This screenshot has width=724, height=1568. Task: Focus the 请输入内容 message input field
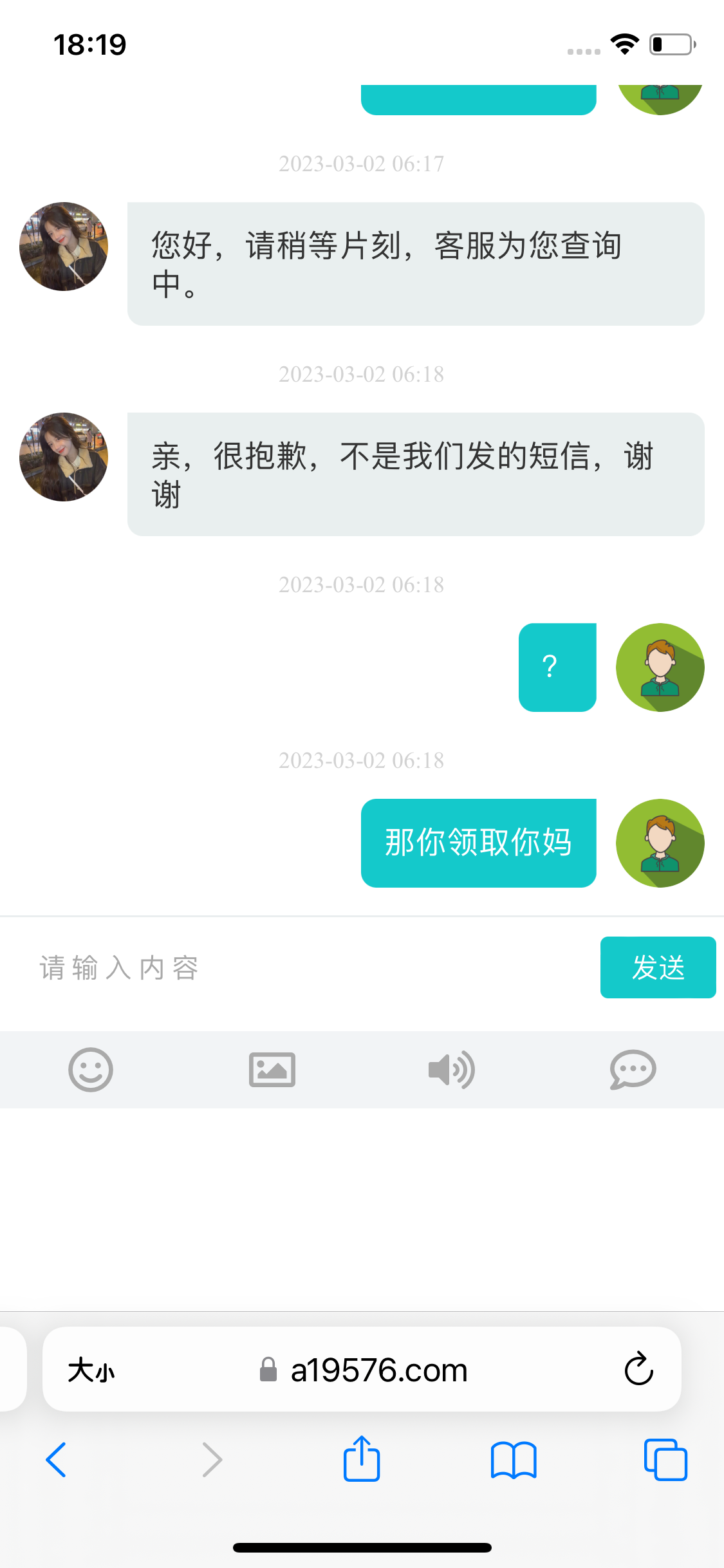click(x=309, y=967)
